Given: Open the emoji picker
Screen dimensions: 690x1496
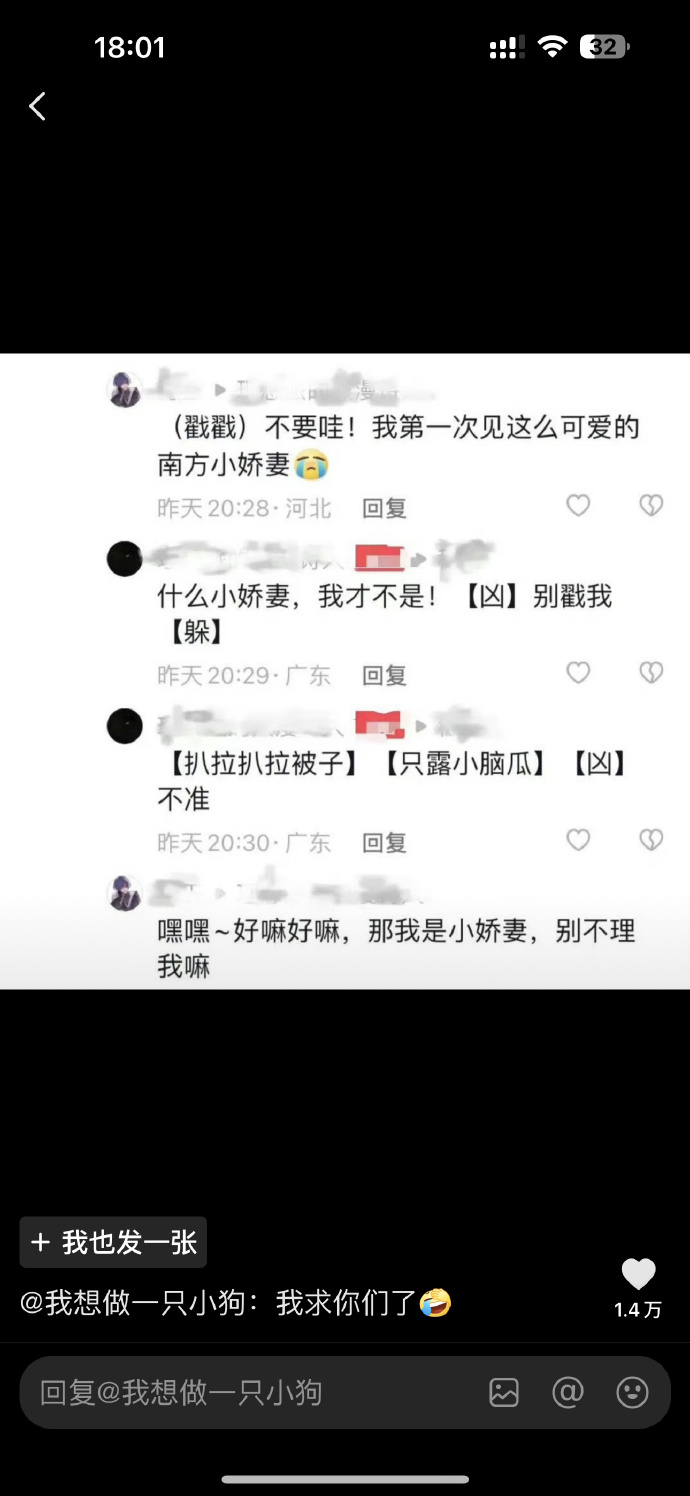Looking at the screenshot, I should point(632,1392).
